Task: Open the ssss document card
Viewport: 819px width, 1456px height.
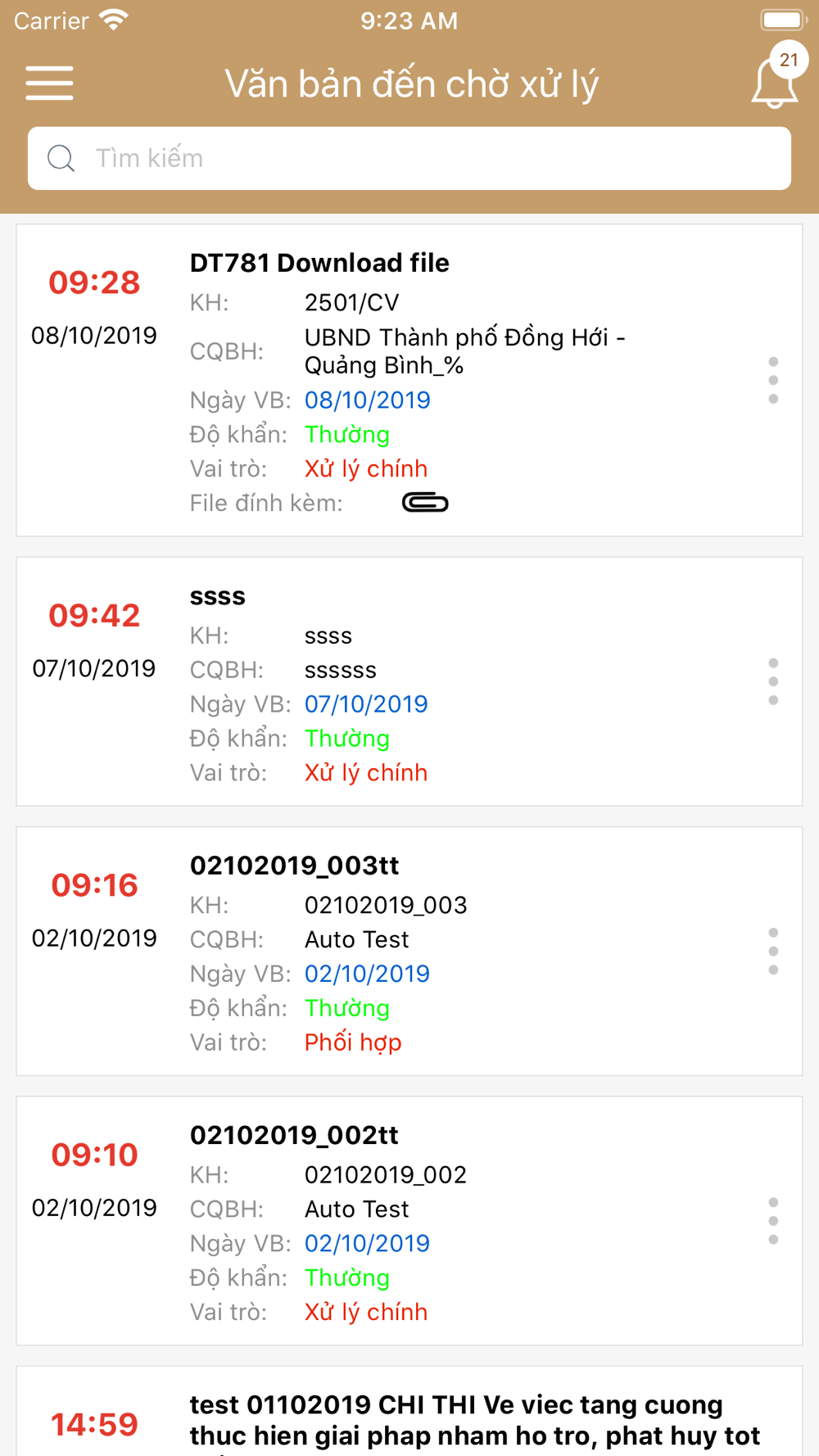Action: 409,681
